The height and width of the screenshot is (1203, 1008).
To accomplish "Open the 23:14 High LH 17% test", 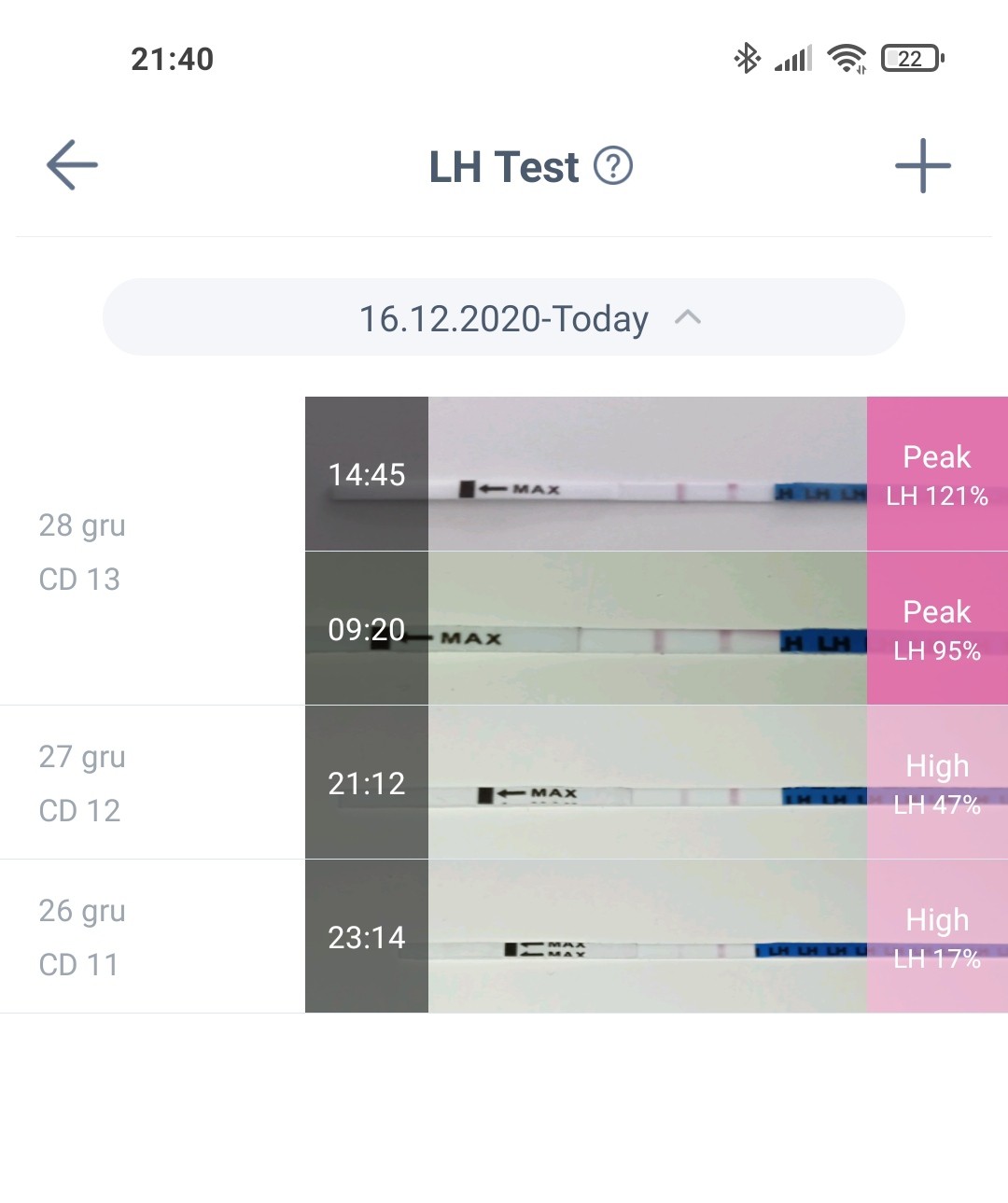I will pyautogui.click(x=655, y=936).
